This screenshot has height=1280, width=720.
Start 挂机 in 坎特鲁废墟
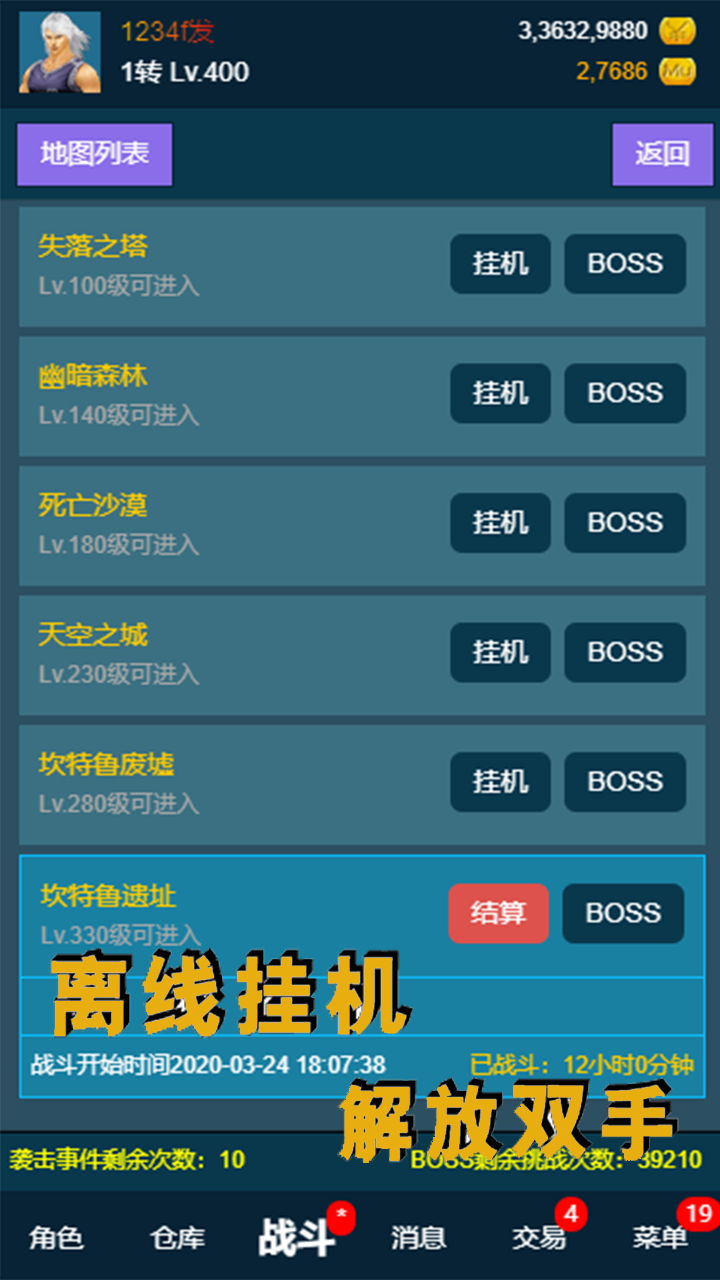click(500, 782)
